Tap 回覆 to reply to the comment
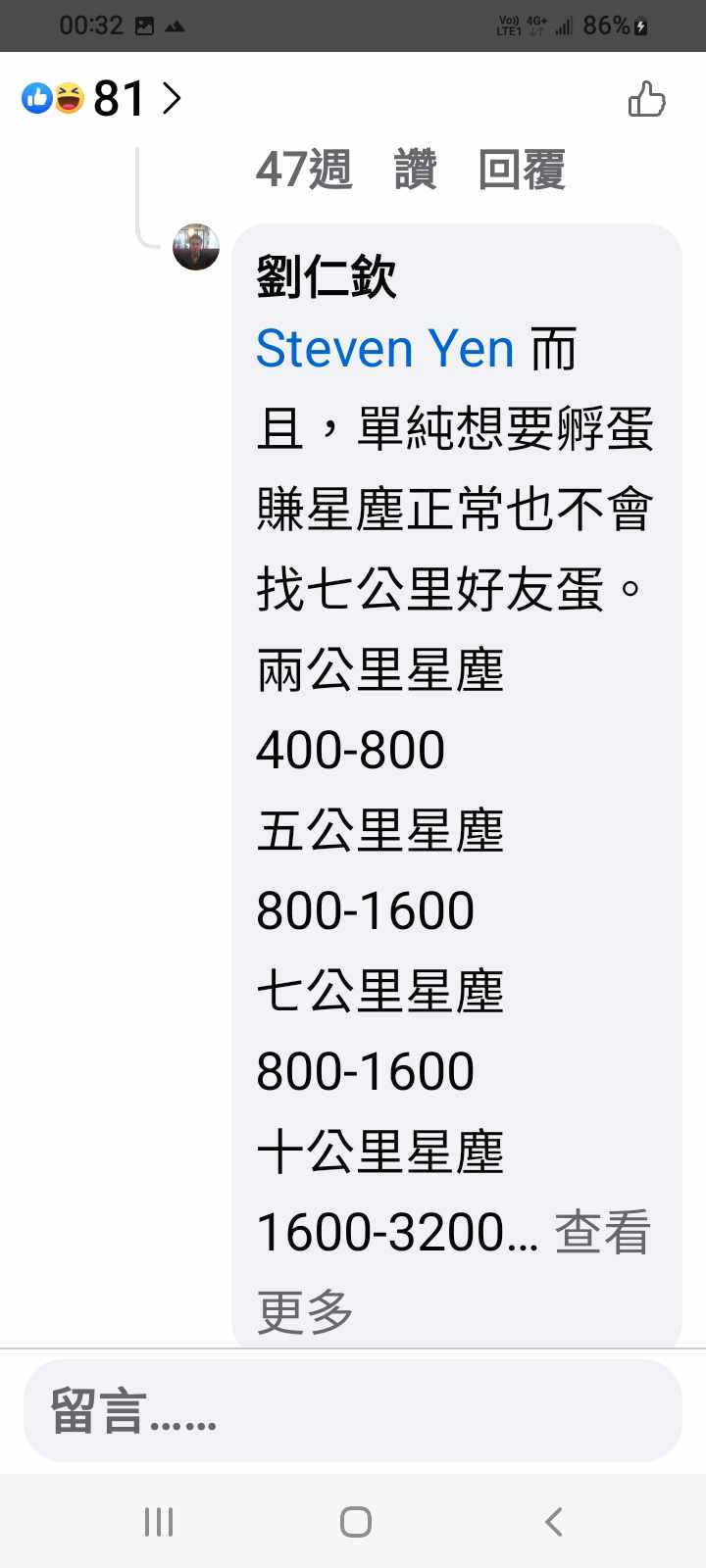This screenshot has height=1568, width=706. [522, 170]
